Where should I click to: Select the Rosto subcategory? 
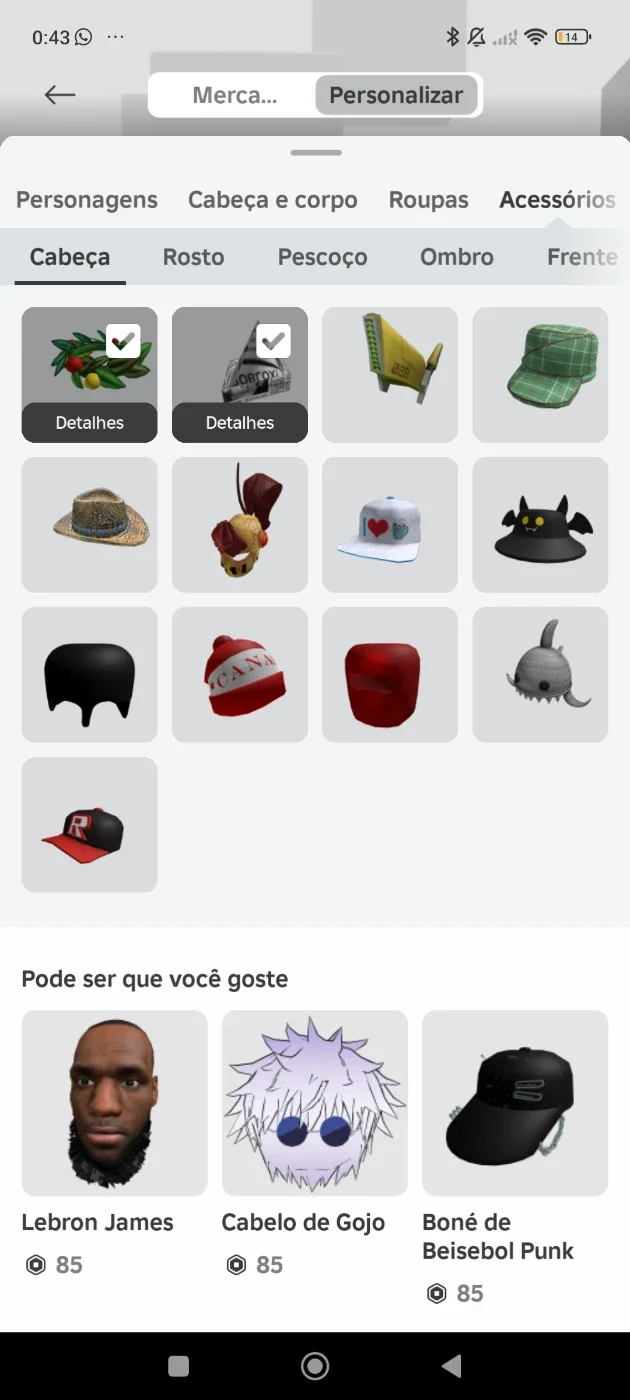click(193, 257)
